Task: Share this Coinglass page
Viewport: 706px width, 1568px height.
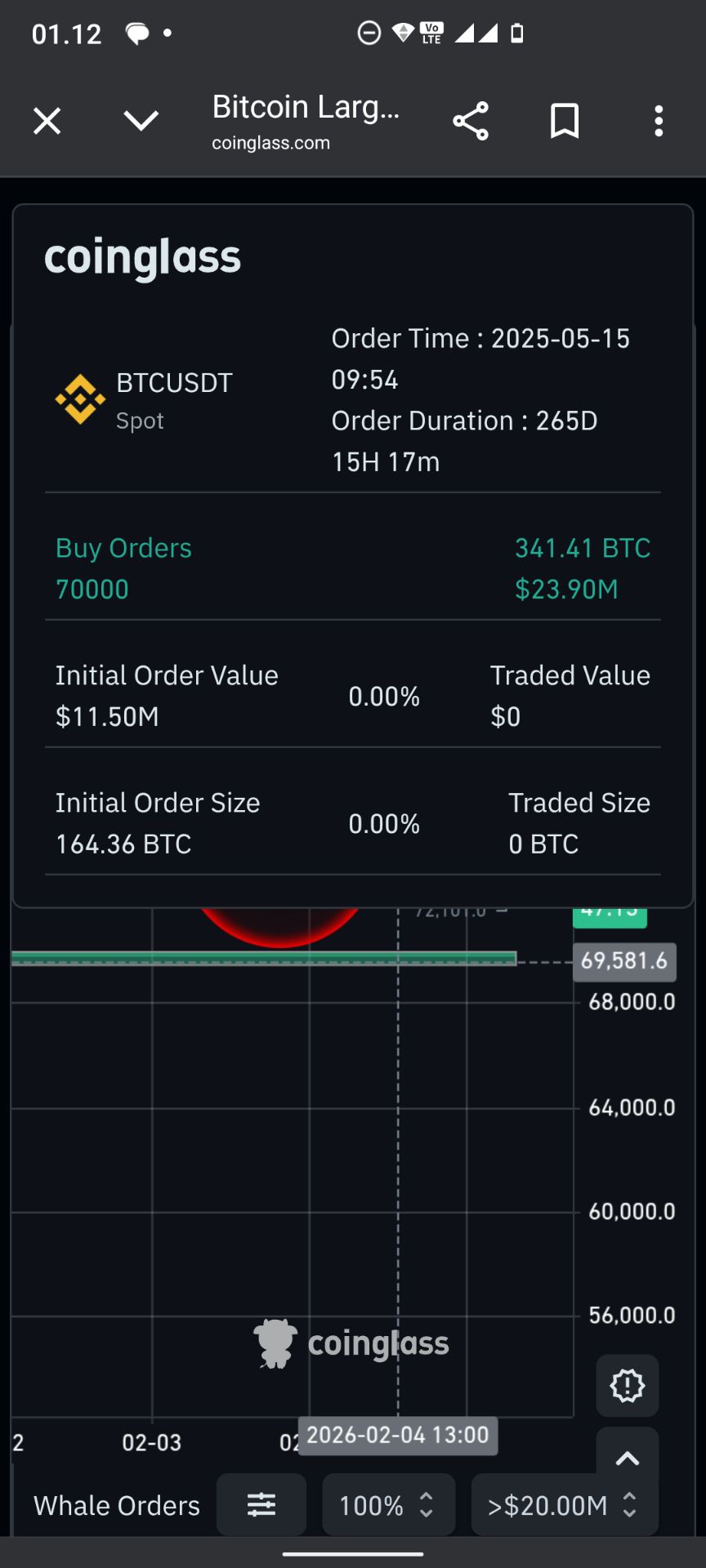Action: tap(471, 122)
